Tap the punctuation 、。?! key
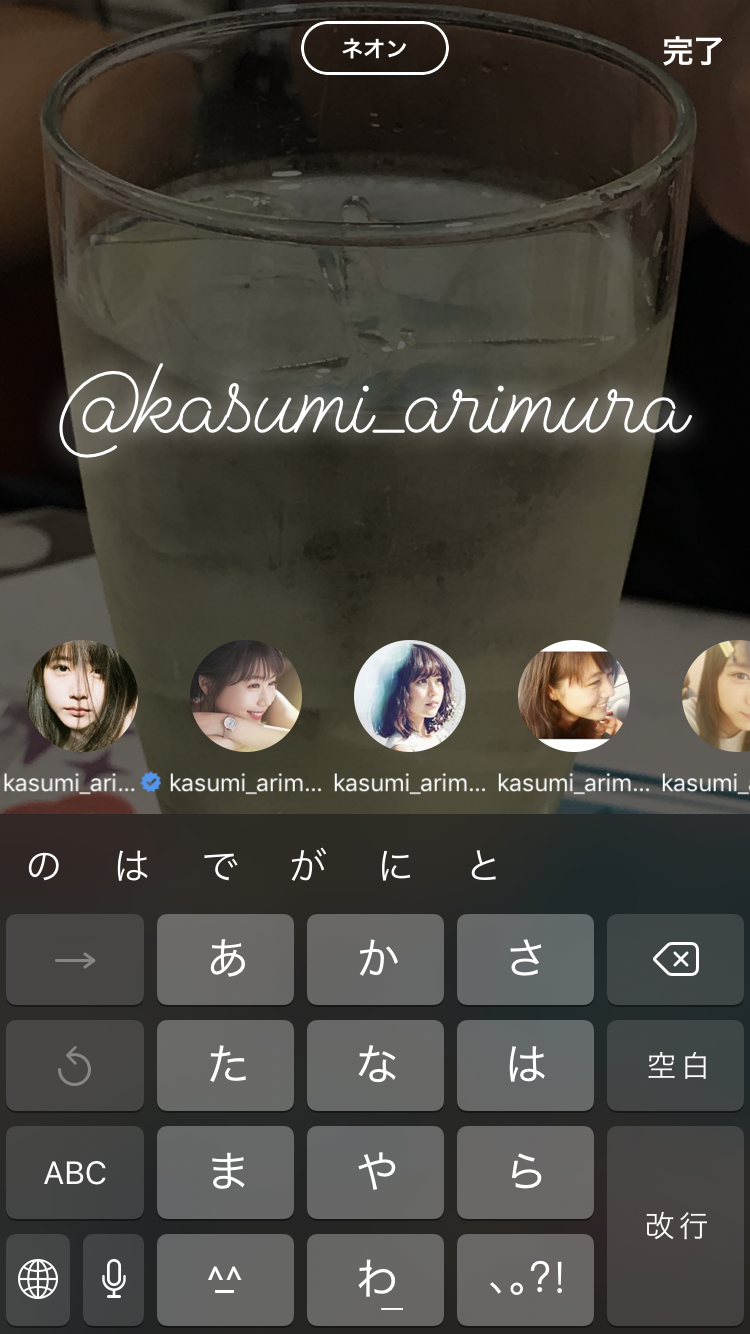The height and width of the screenshot is (1334, 750). tap(525, 1278)
